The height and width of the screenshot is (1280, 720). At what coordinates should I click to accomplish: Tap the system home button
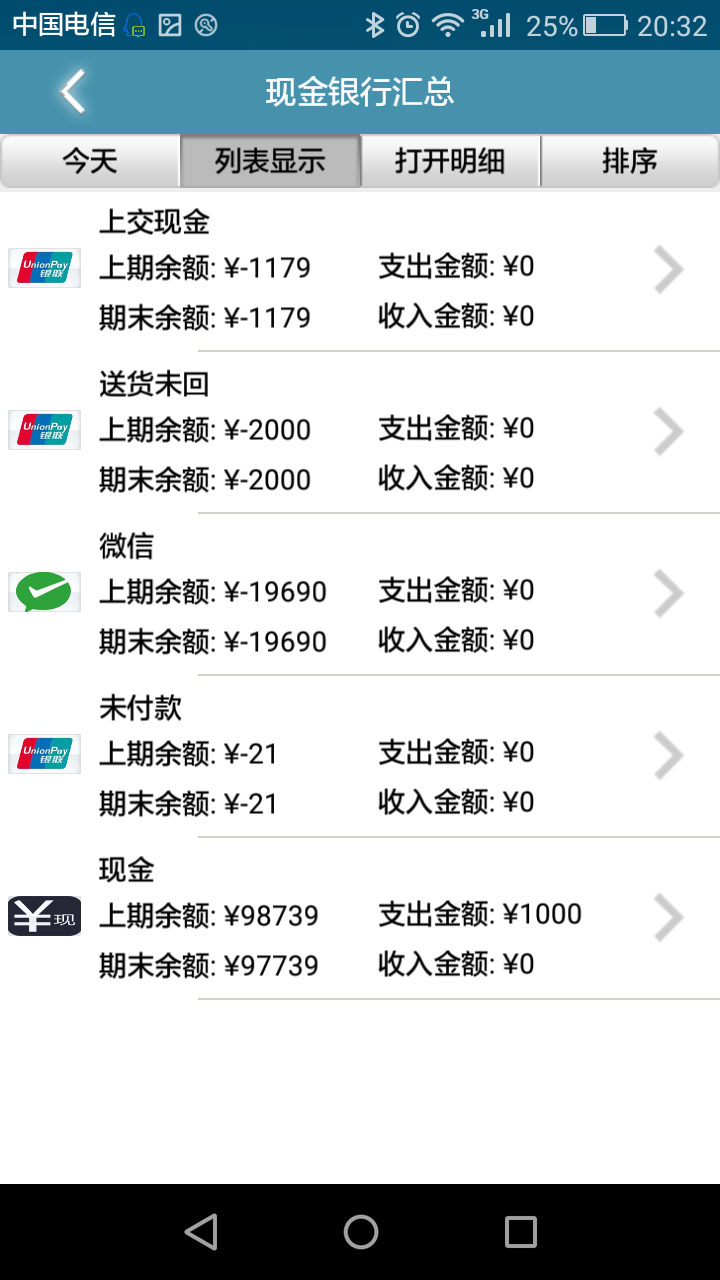tap(360, 1232)
